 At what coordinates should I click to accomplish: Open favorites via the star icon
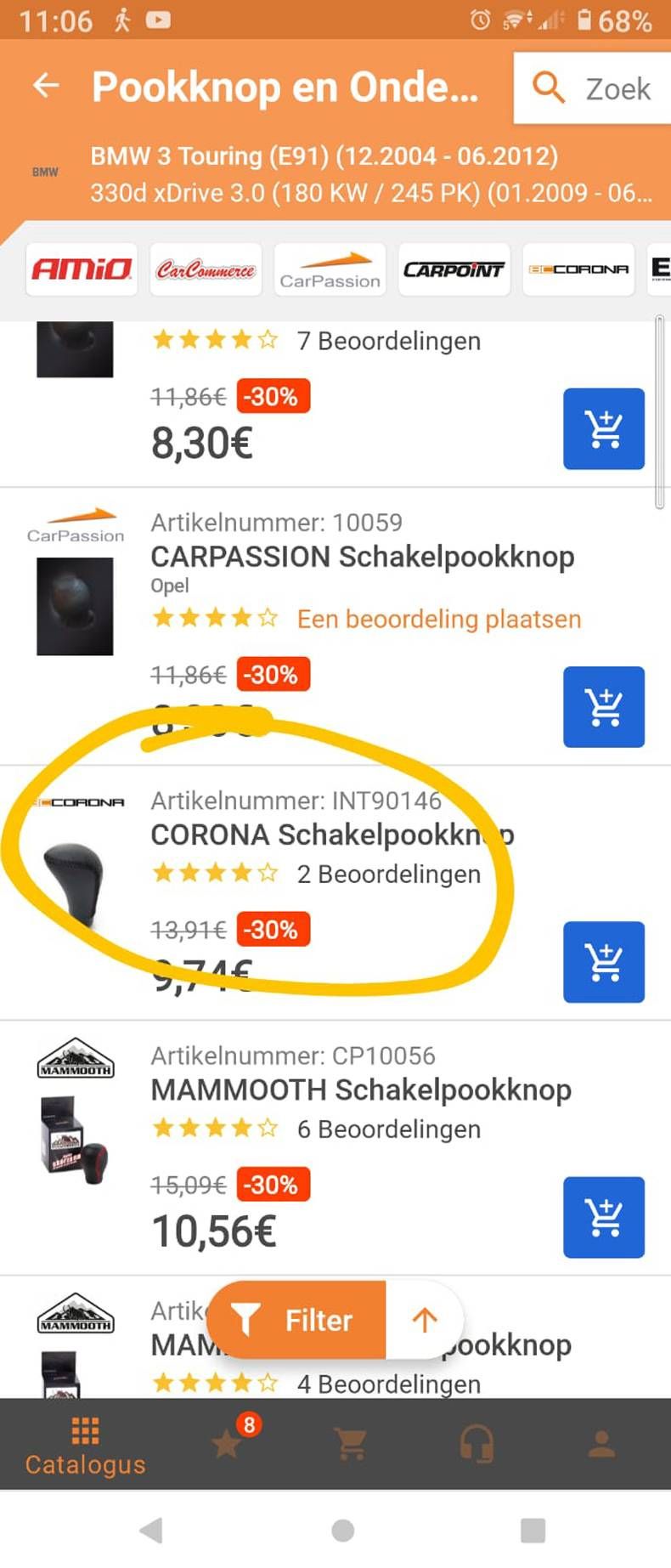225,1441
